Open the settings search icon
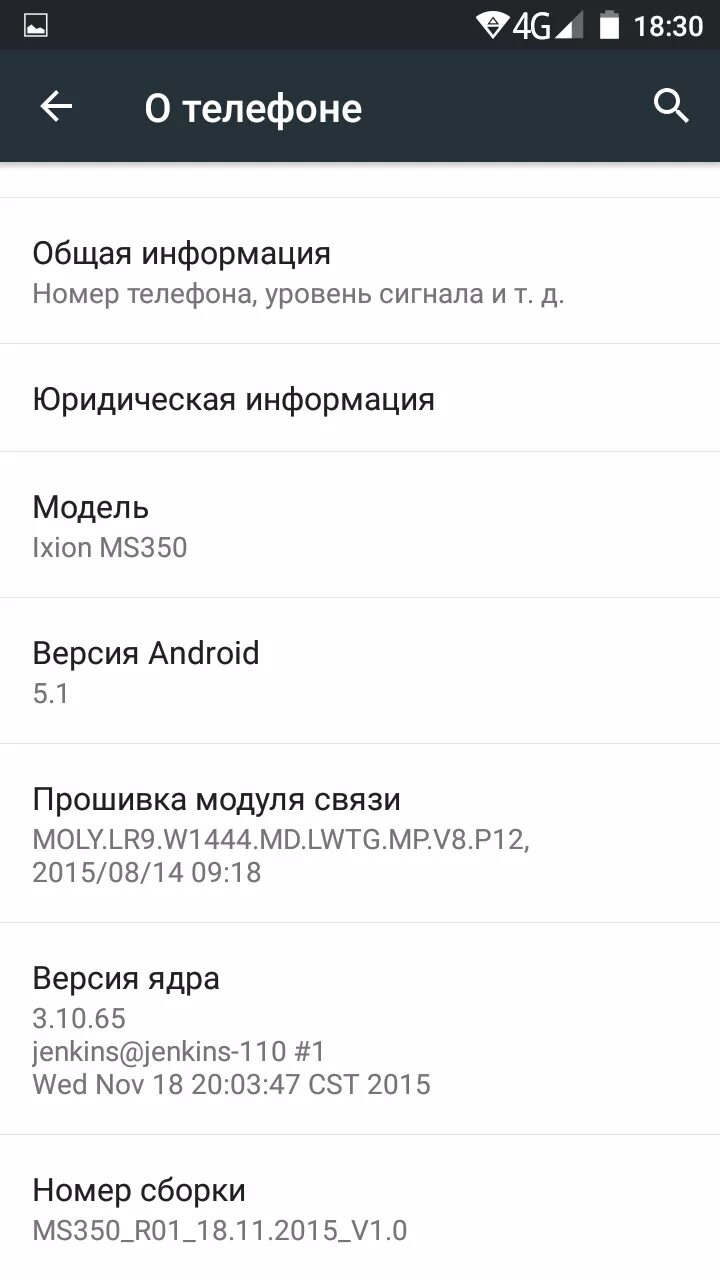This screenshot has height=1280, width=720. point(671,105)
